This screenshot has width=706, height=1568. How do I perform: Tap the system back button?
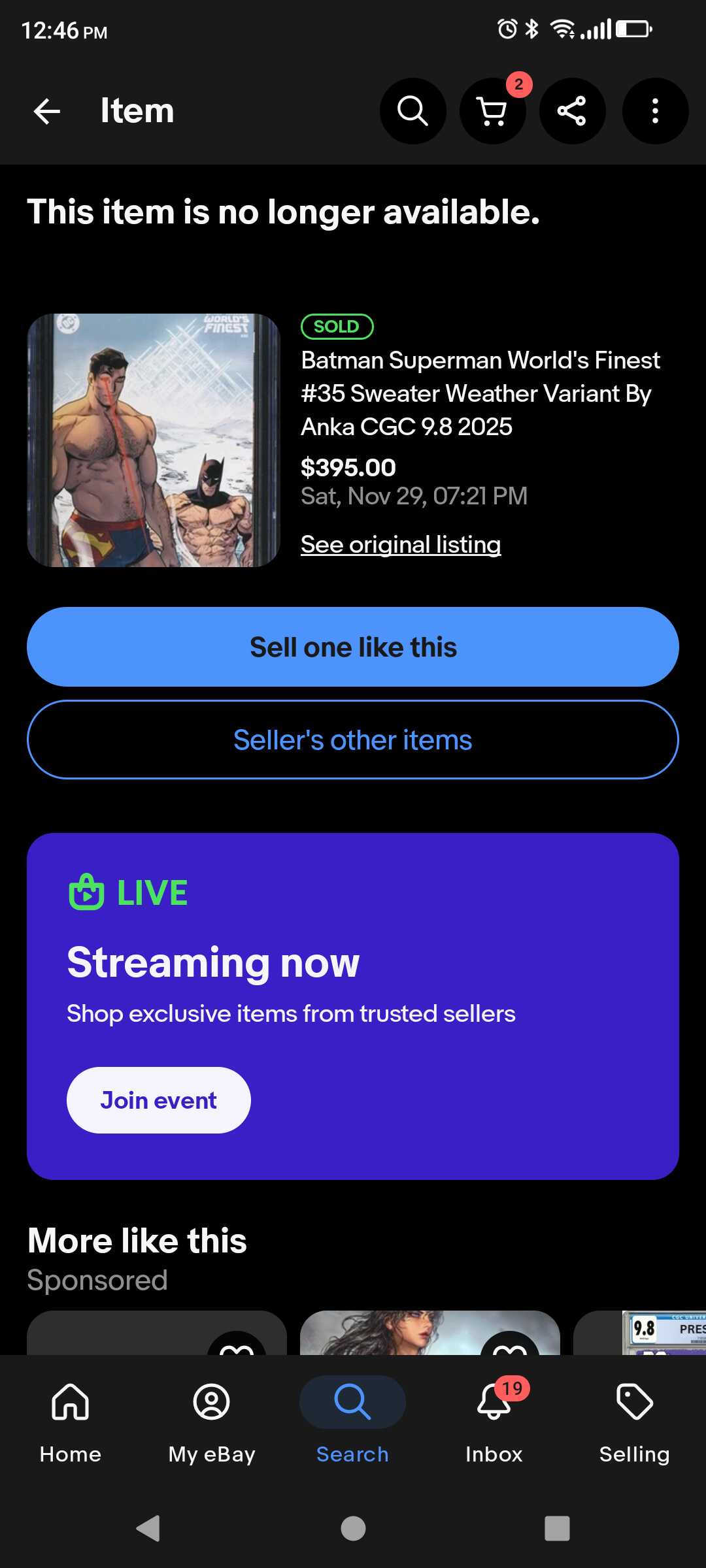pos(148,1528)
